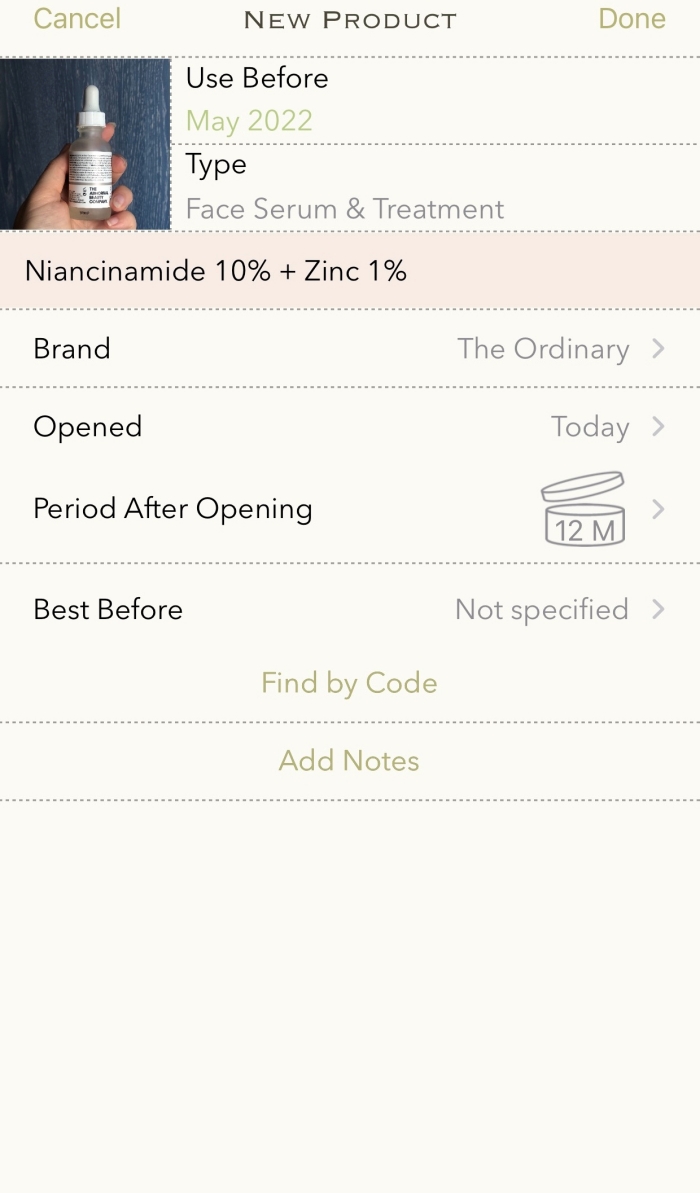Screen dimensions: 700x1193
Task: Open the Brand row showing The Ordinary
Action: (350, 348)
